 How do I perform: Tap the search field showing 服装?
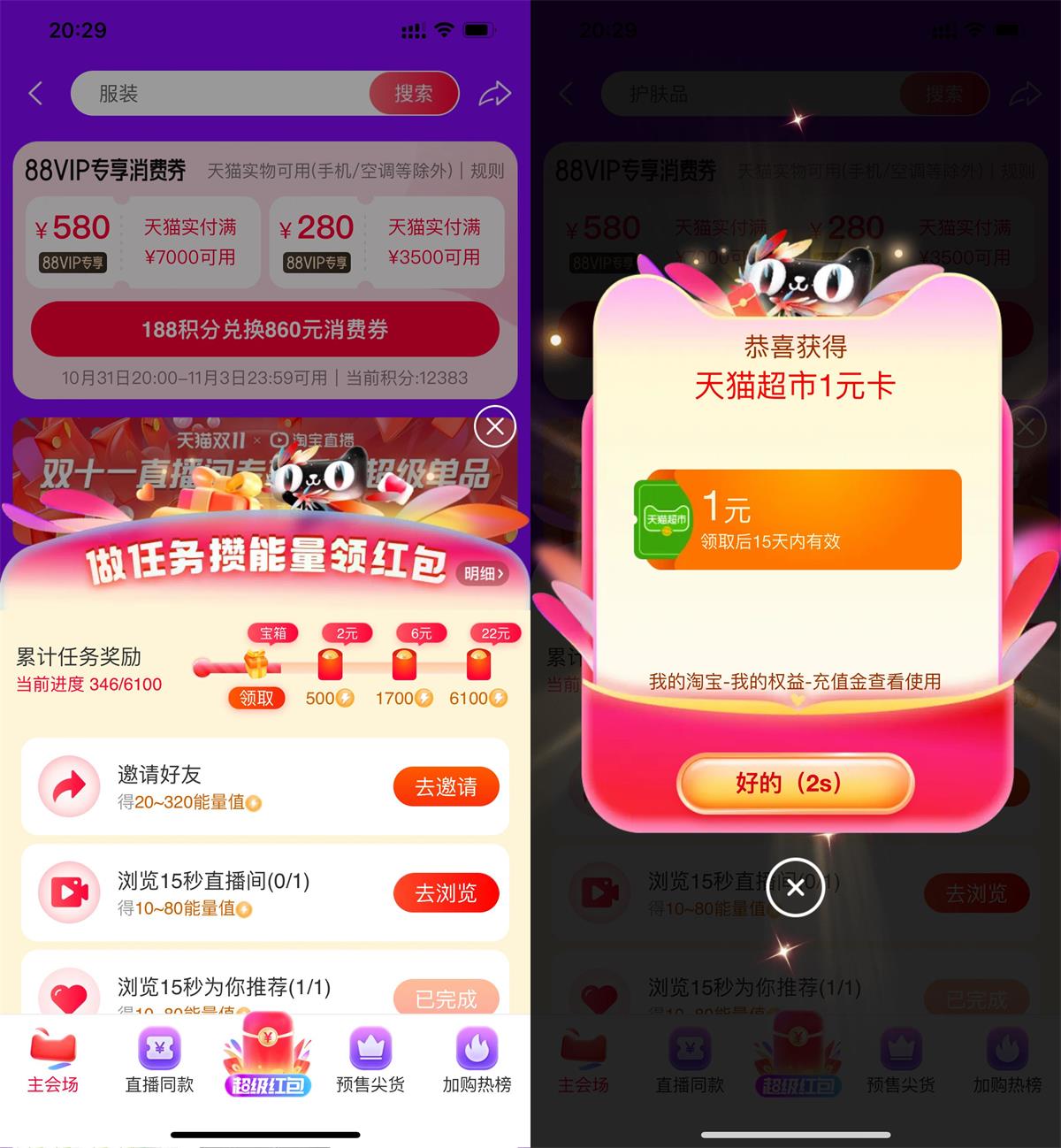(221, 94)
